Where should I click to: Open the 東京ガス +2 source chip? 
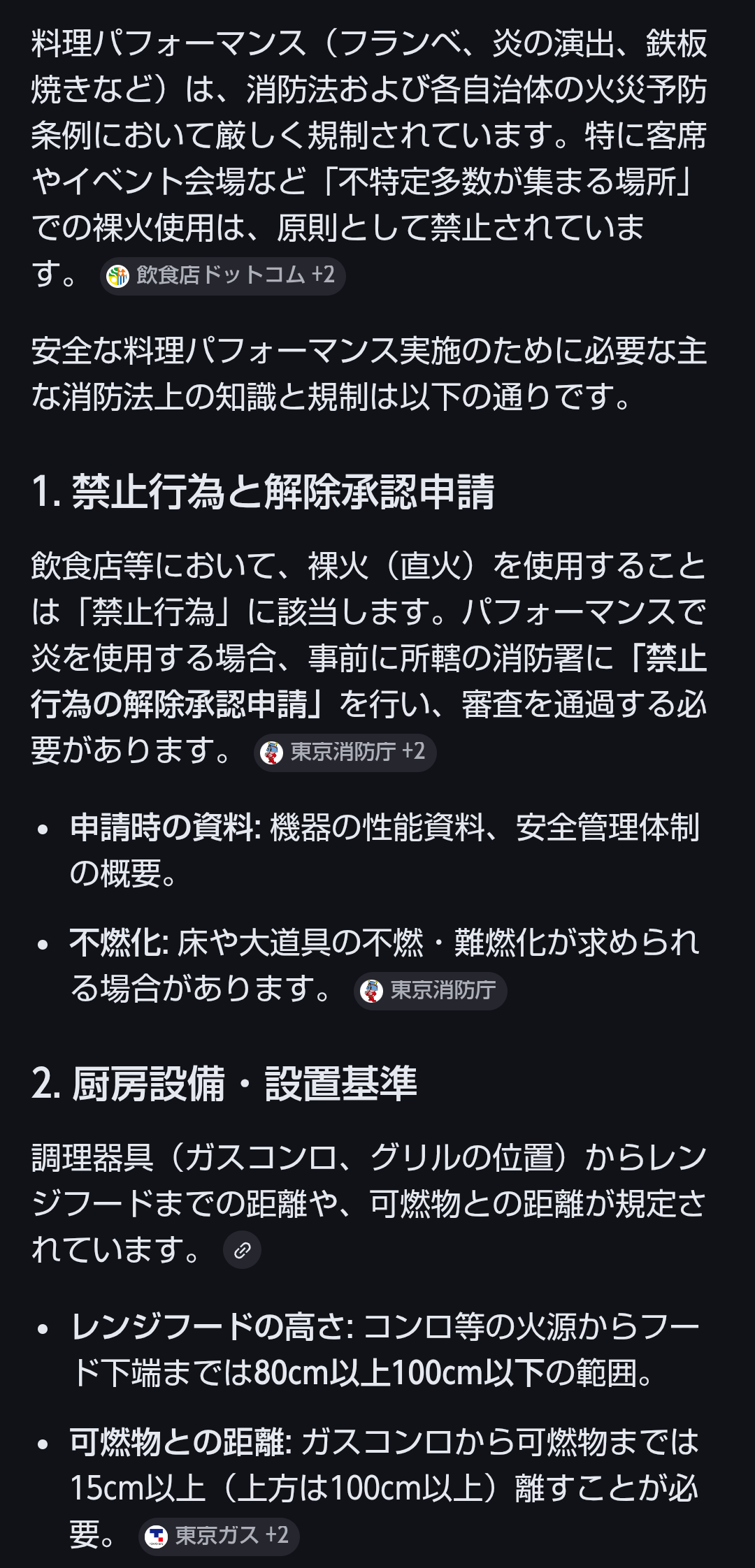219,1536
